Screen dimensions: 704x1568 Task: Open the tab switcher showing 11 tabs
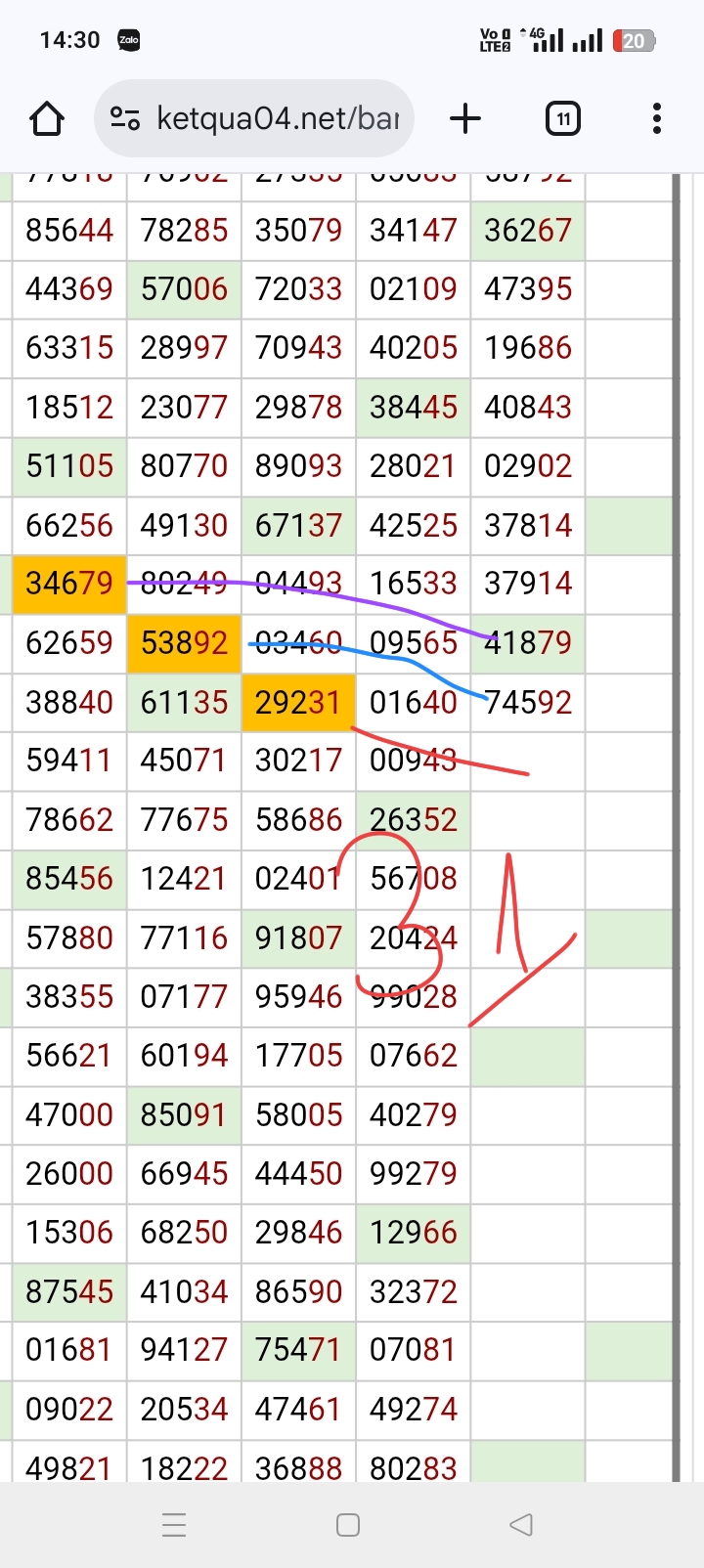tap(562, 119)
